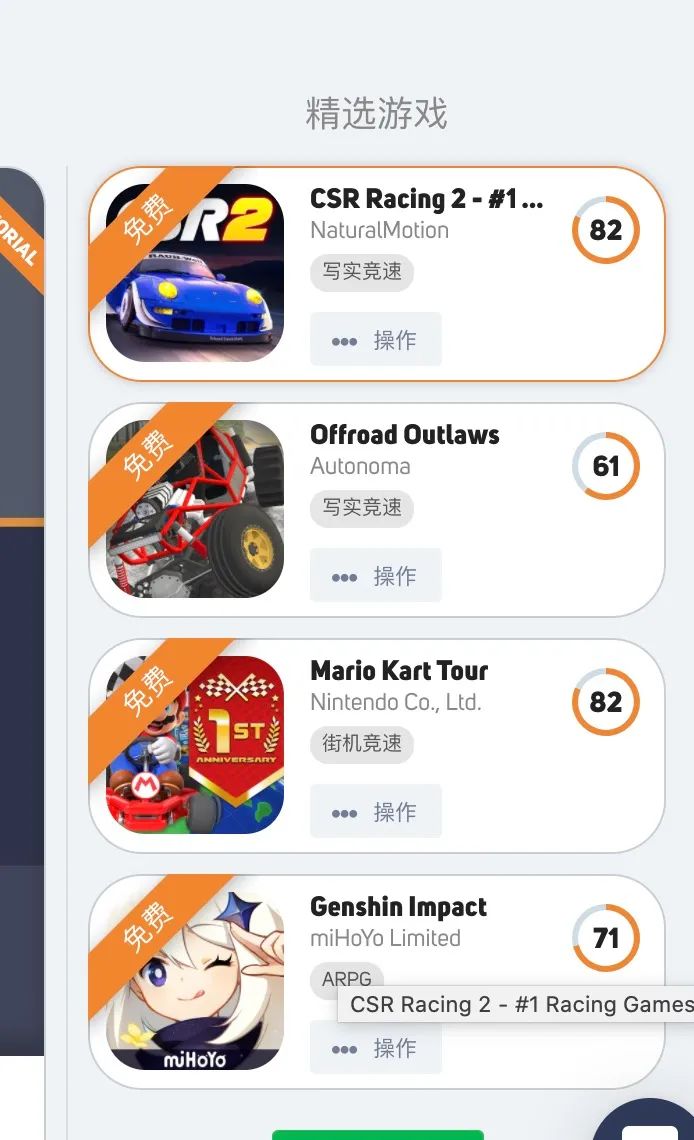Select 写实竞速 tag on CSR Racing 2
The width and height of the screenshot is (694, 1140).
click(x=362, y=272)
